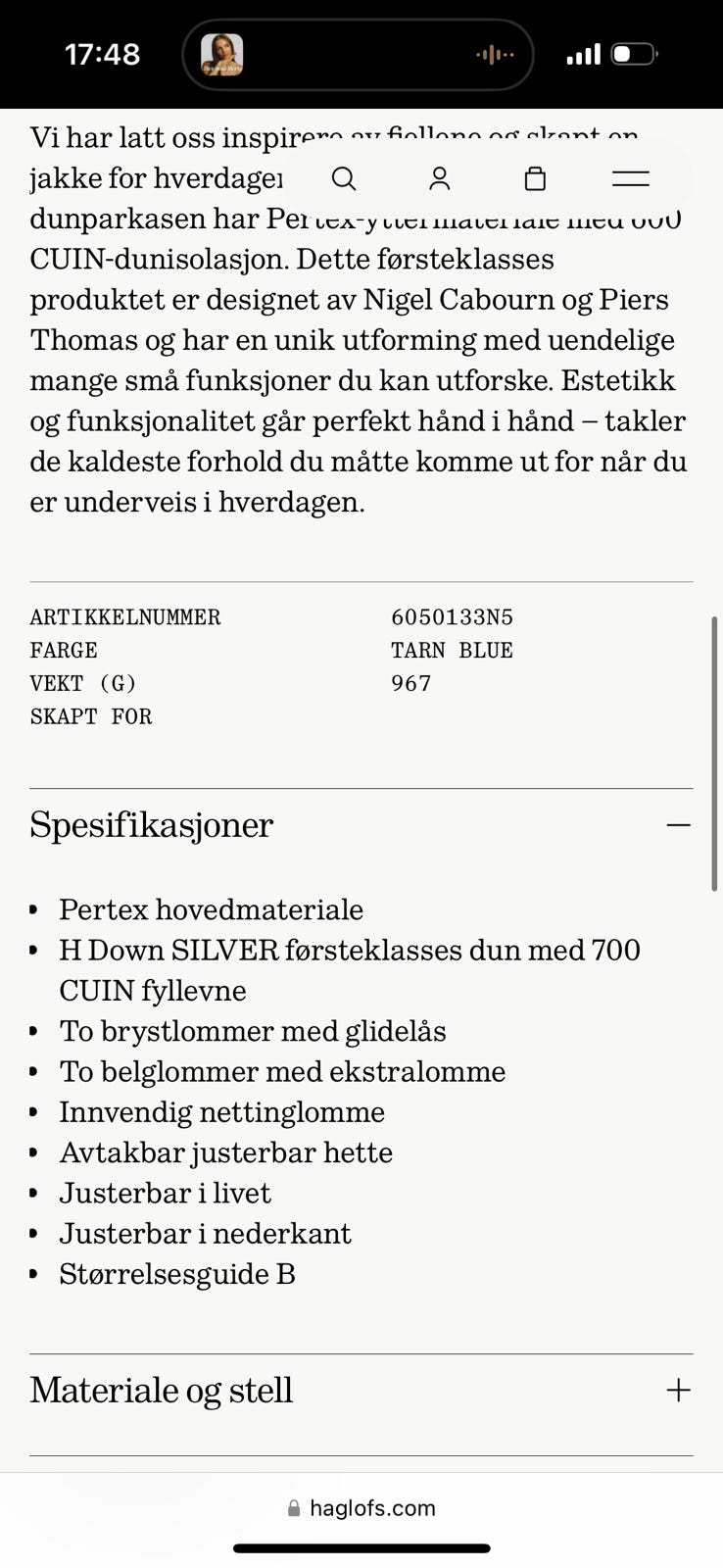
Task: Tap the cellular signal bars icon
Action: click(x=582, y=55)
